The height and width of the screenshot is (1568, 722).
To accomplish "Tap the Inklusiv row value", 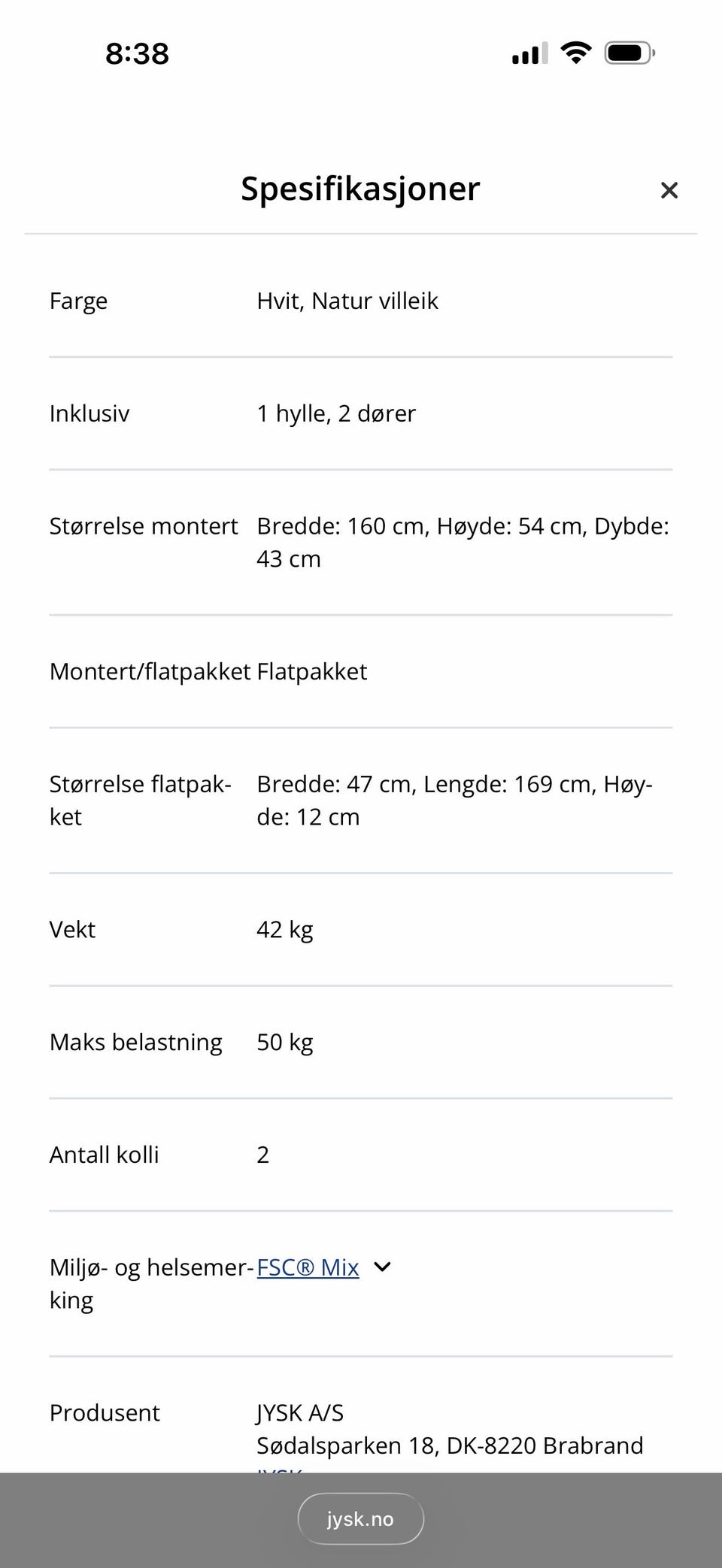I will [x=336, y=413].
